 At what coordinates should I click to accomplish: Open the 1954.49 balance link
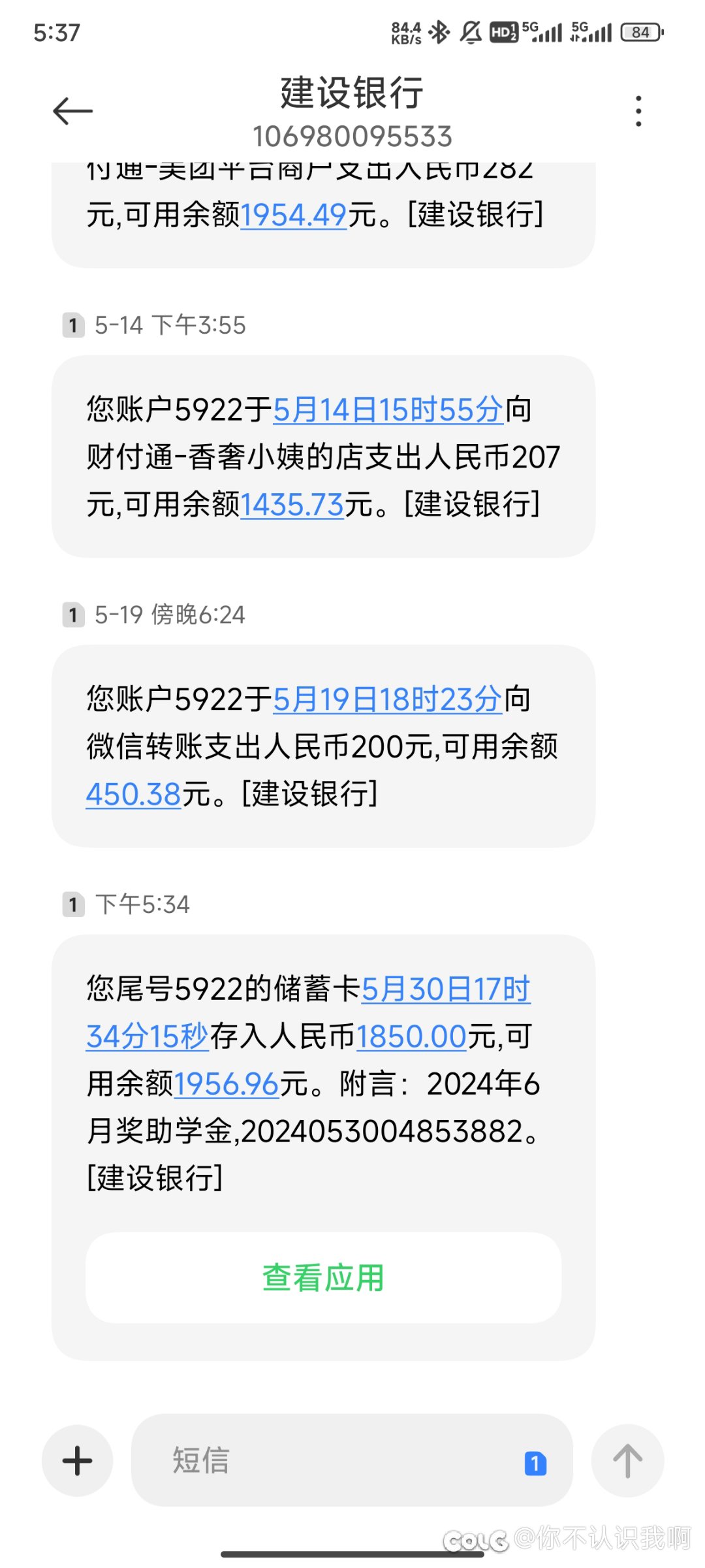294,215
